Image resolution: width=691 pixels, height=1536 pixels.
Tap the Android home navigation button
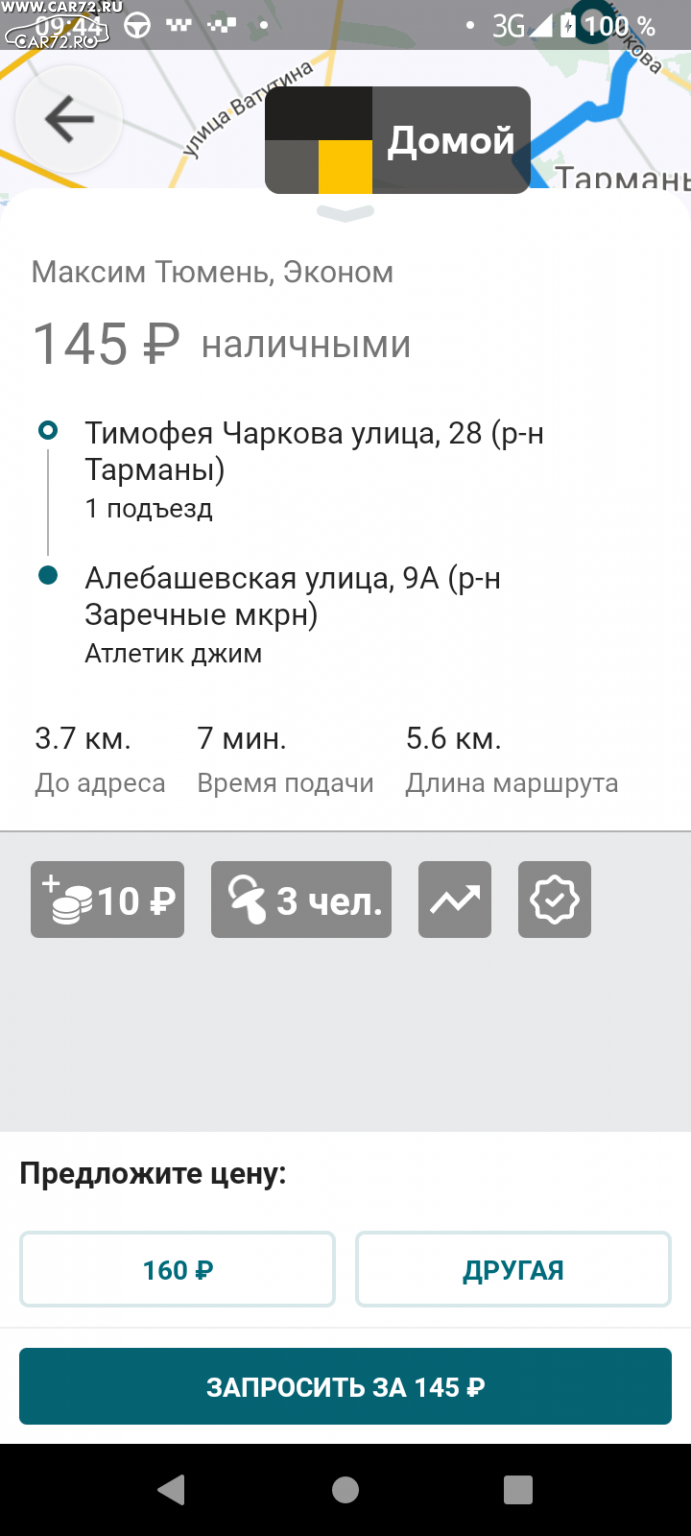(x=345, y=1490)
